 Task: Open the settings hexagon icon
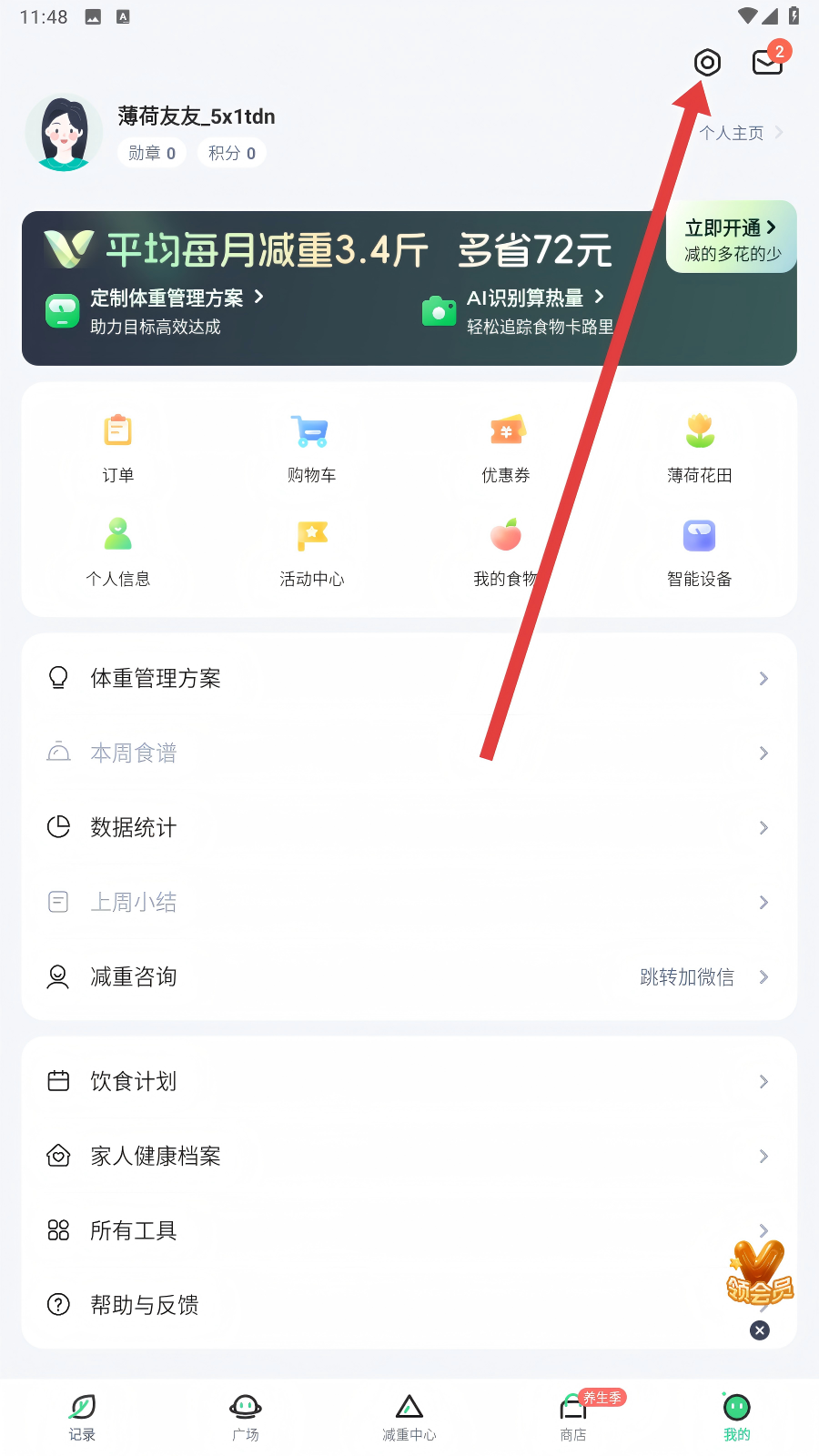707,62
